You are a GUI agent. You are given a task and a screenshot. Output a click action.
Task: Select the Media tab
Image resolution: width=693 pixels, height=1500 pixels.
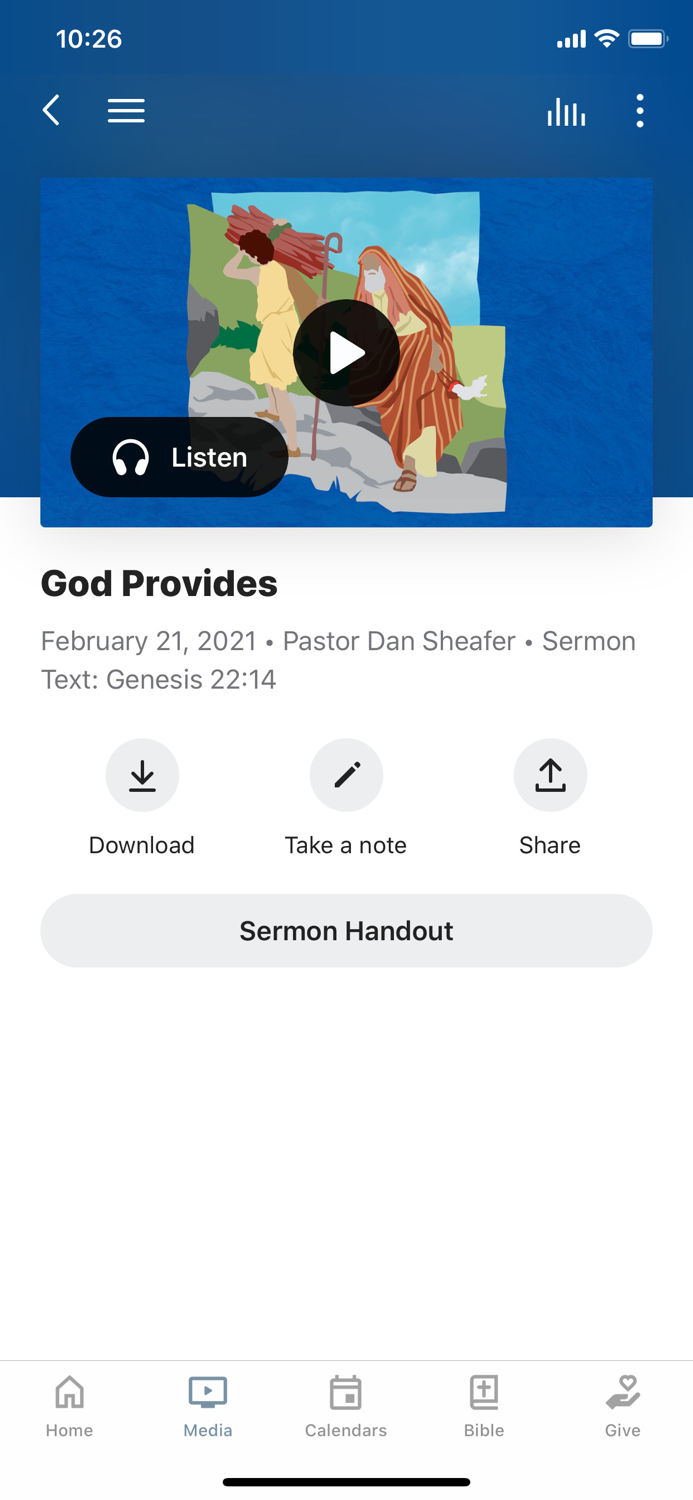point(208,1405)
